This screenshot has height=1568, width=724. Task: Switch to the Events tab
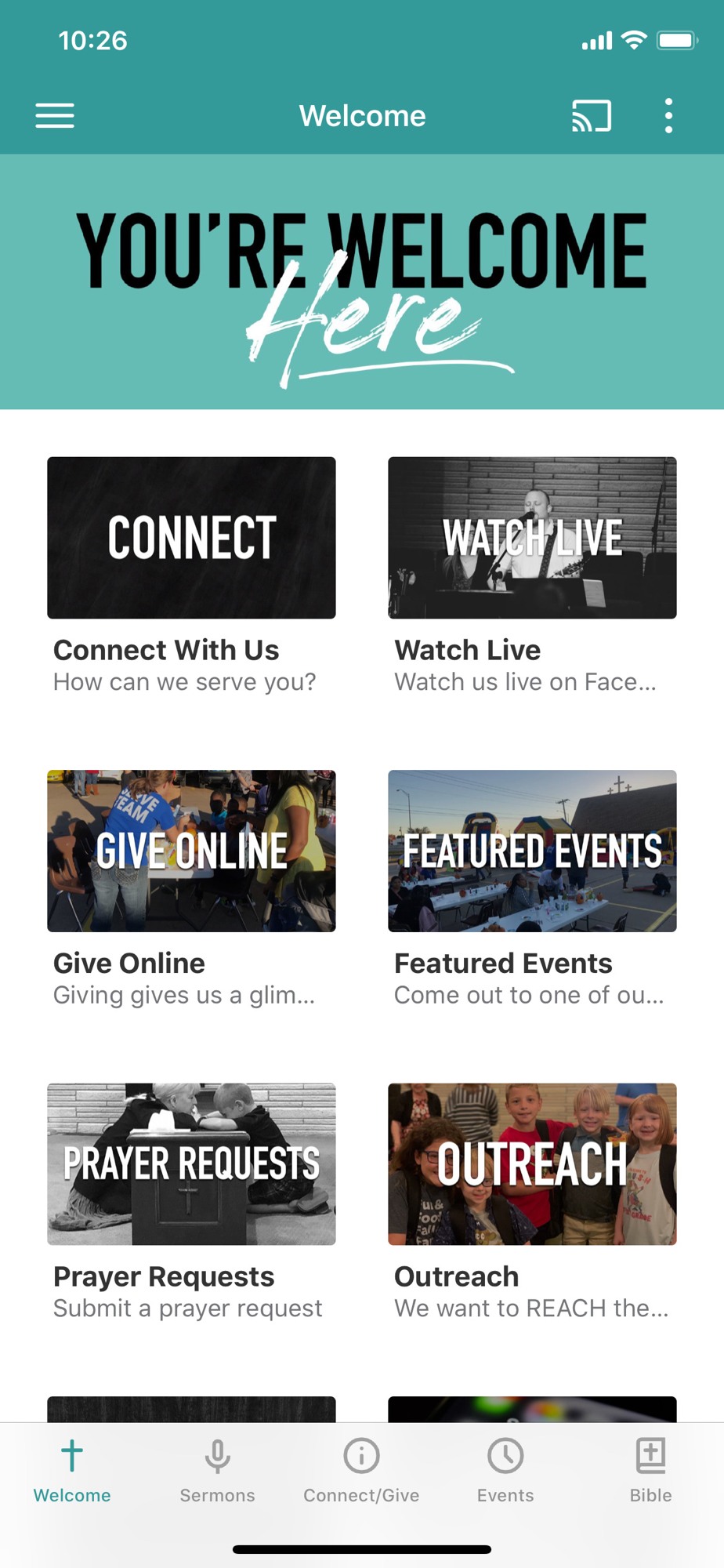click(505, 1471)
